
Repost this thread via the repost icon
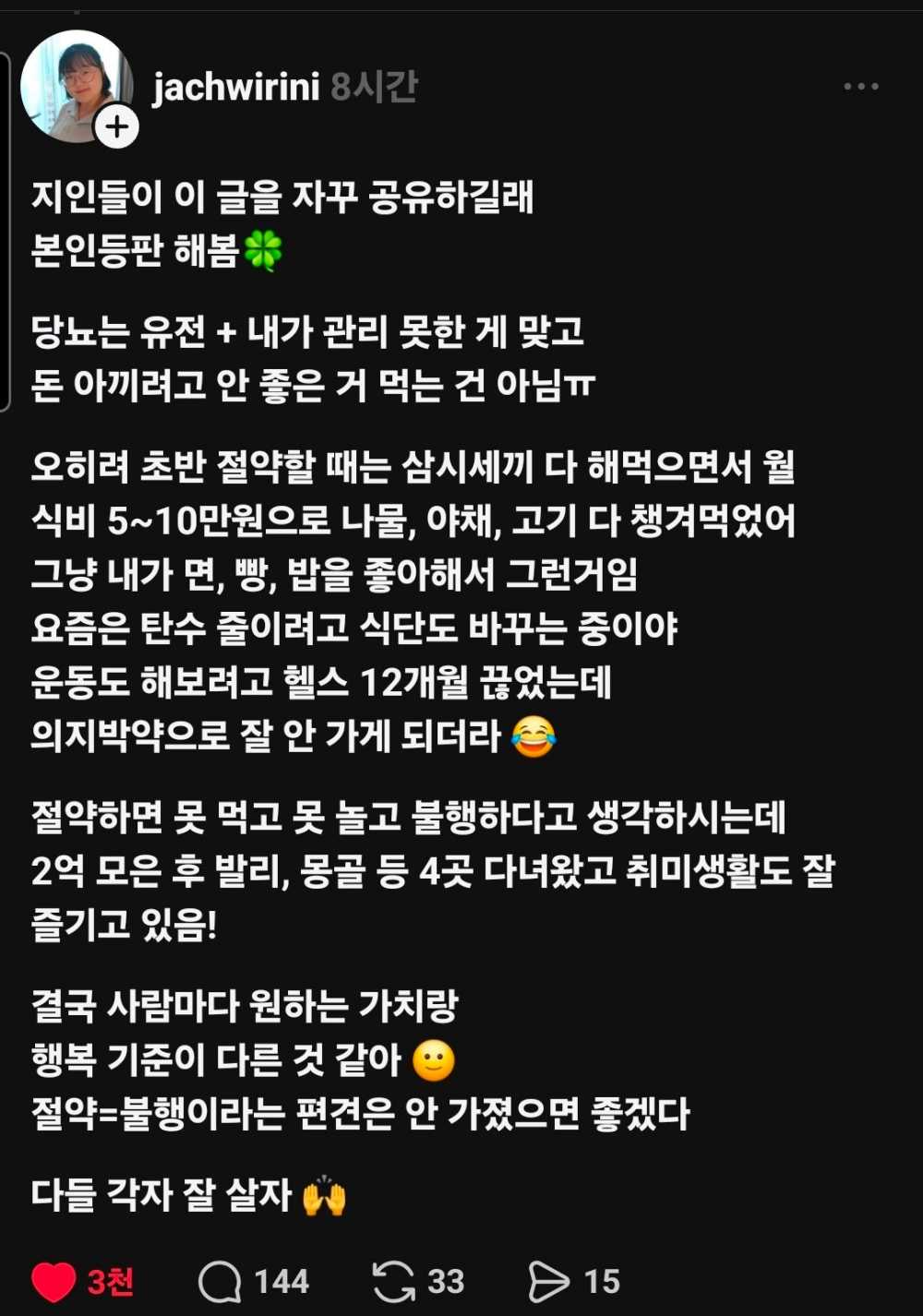(x=394, y=1282)
